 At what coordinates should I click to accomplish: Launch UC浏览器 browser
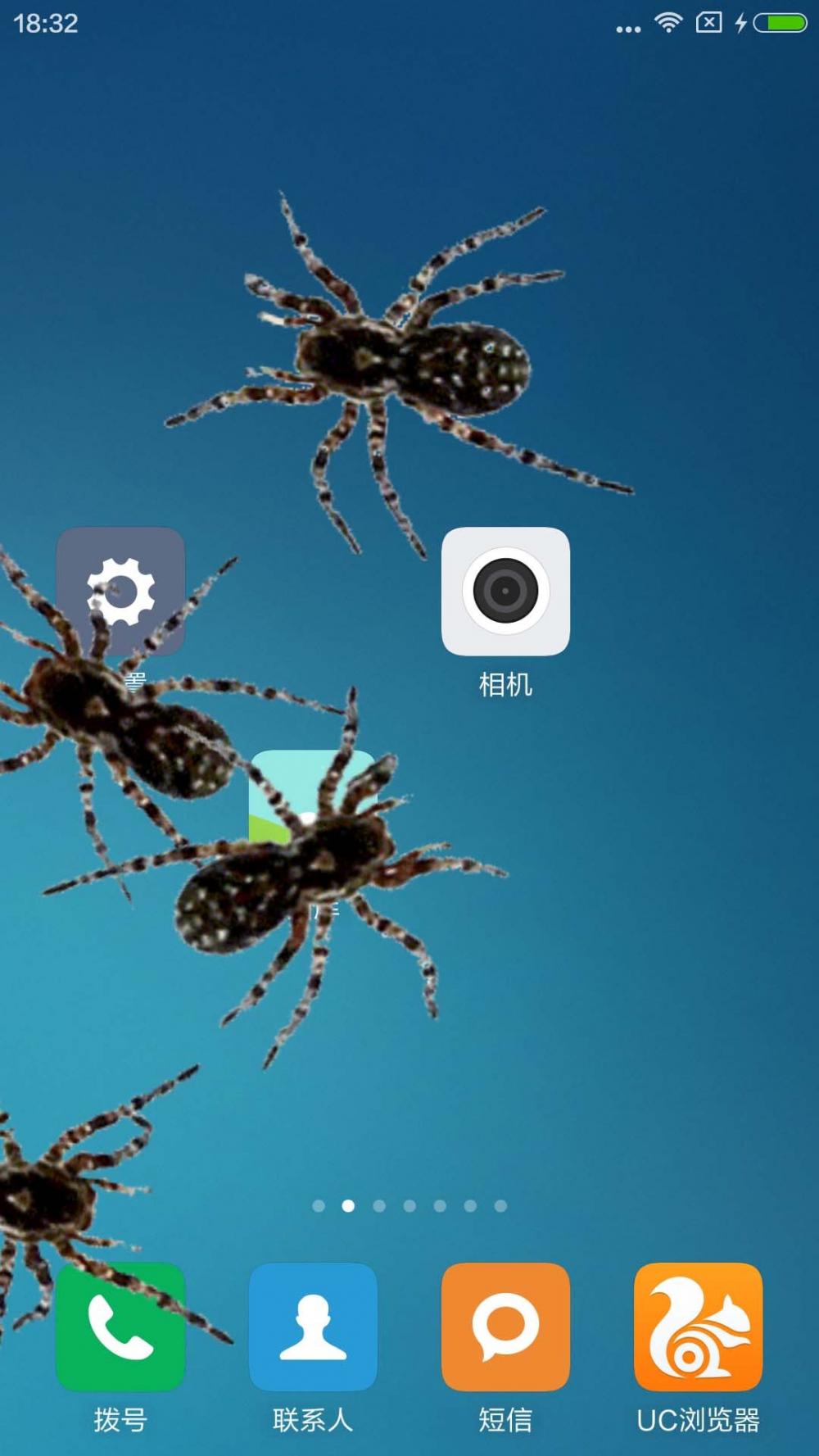(x=699, y=1327)
